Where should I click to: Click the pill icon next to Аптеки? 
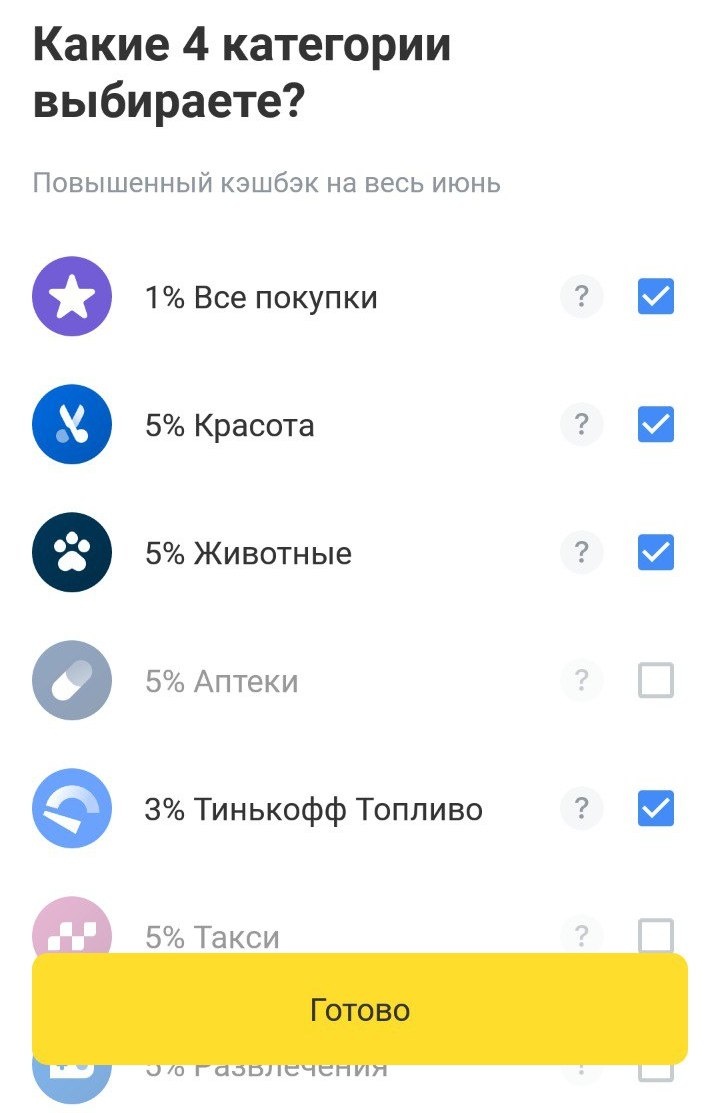pyautogui.click(x=71, y=680)
